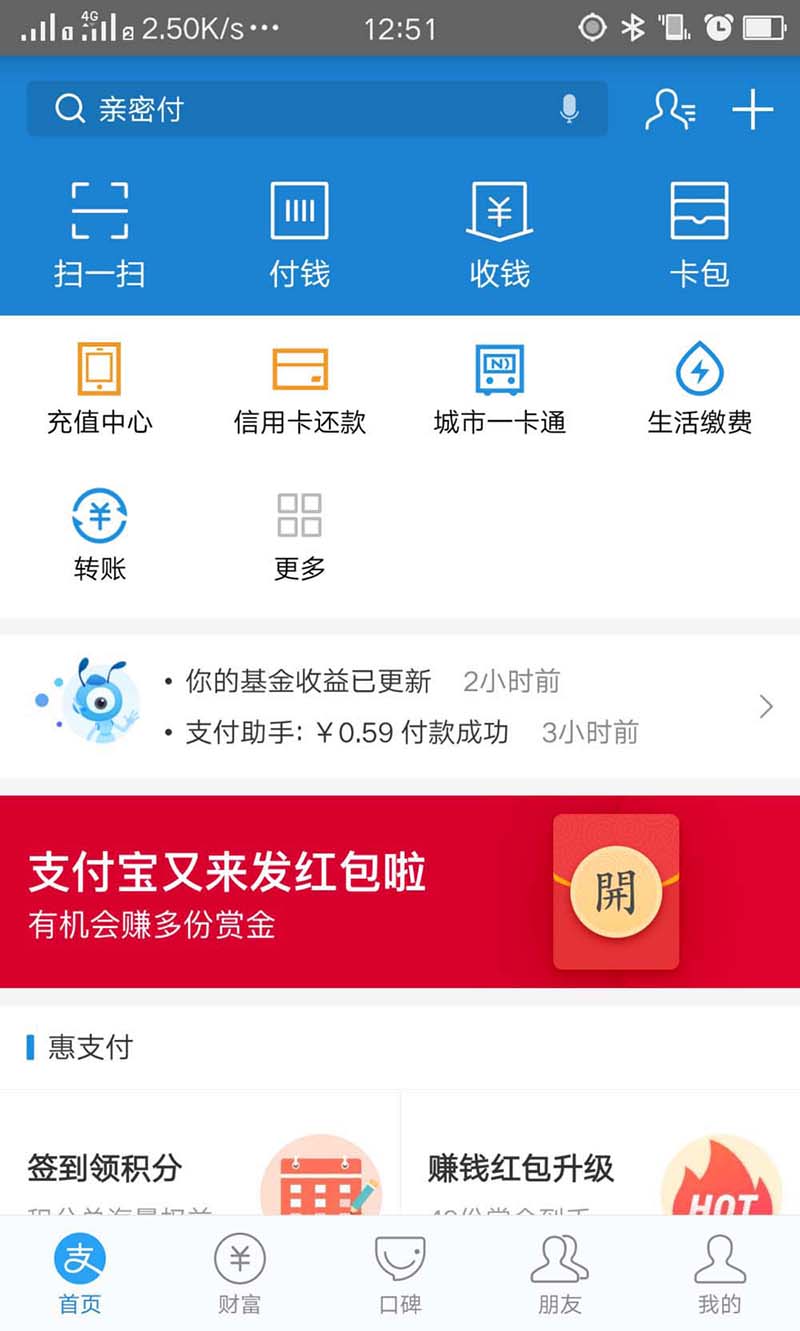Open 收钱 to receive money
This screenshot has width=800, height=1331.
point(499,233)
